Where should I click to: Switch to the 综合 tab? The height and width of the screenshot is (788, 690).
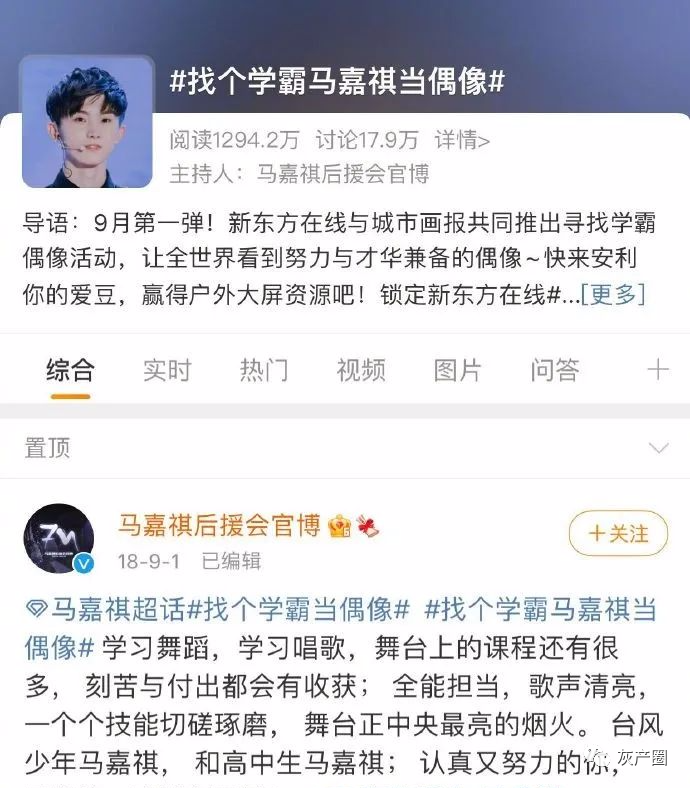coord(70,370)
